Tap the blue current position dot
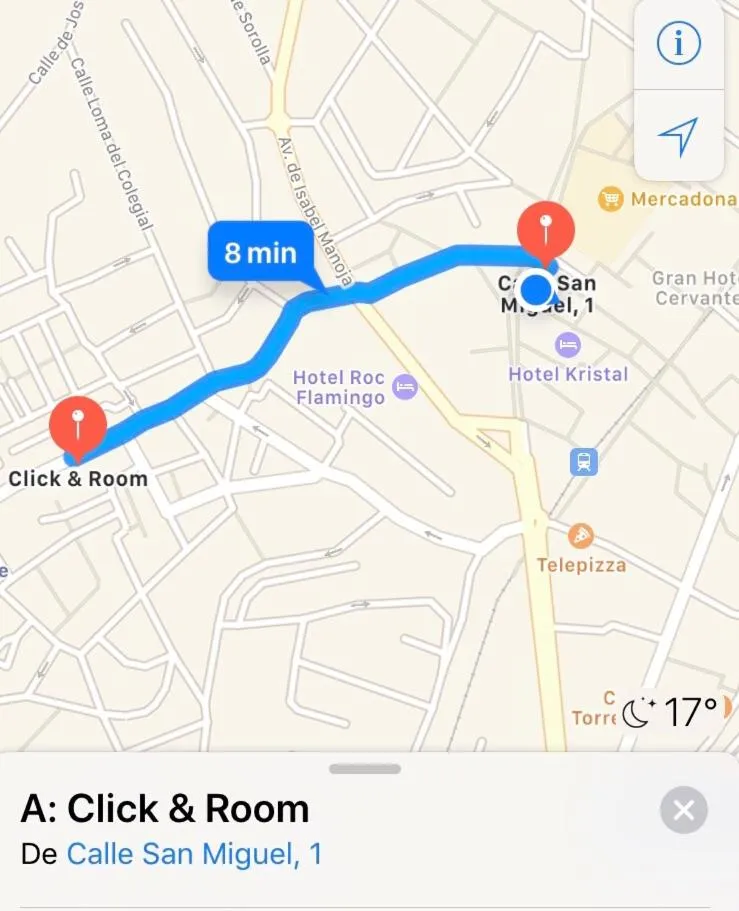The width and height of the screenshot is (739, 911). [535, 290]
